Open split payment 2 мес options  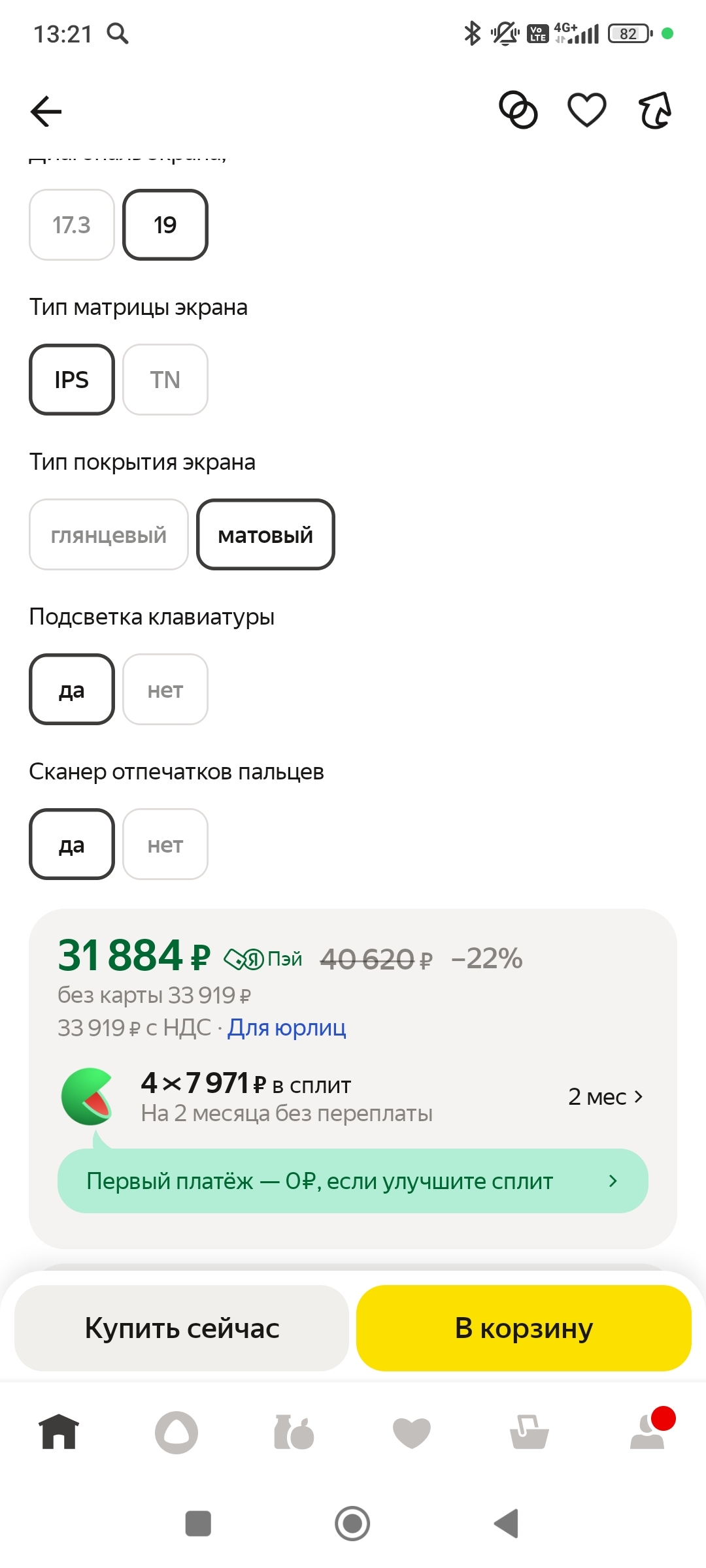(605, 1096)
